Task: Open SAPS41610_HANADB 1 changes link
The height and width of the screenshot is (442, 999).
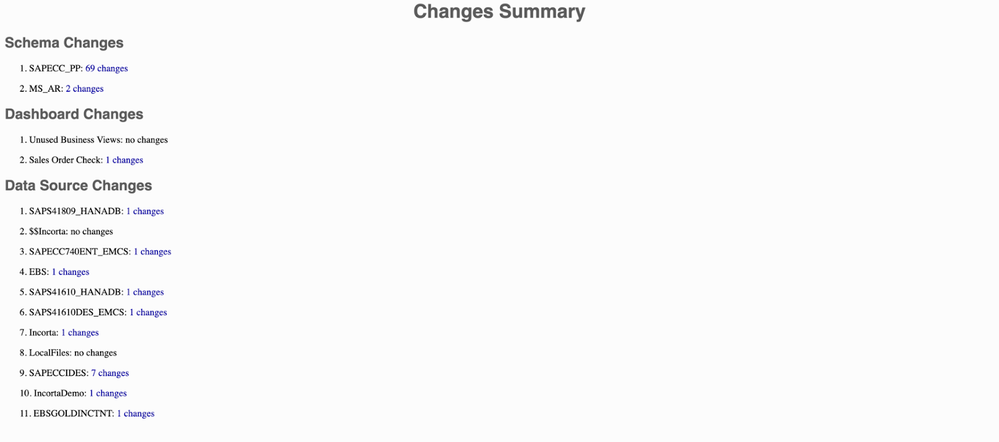Action: click(144, 292)
